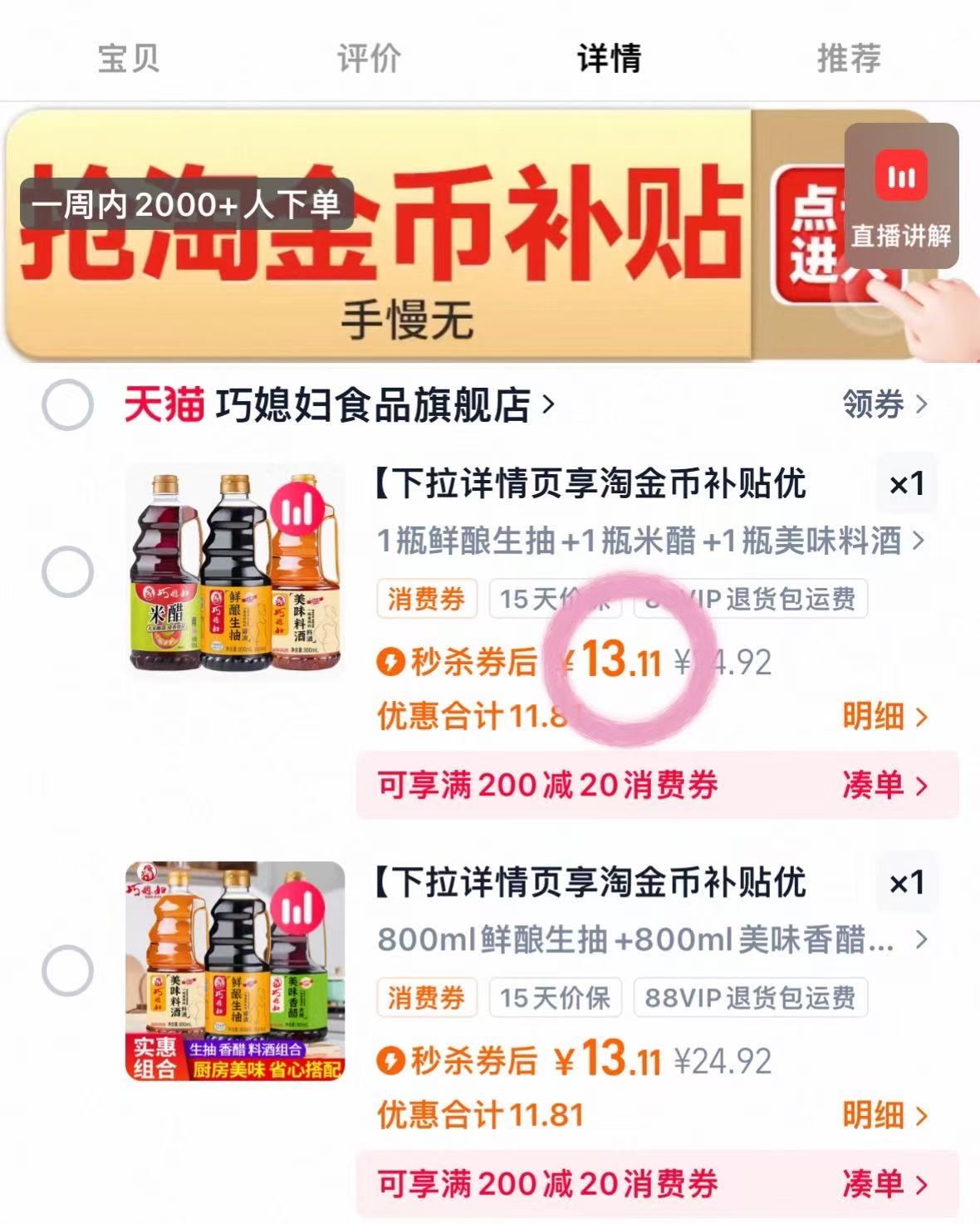Select the first product's selection circle

click(x=67, y=570)
